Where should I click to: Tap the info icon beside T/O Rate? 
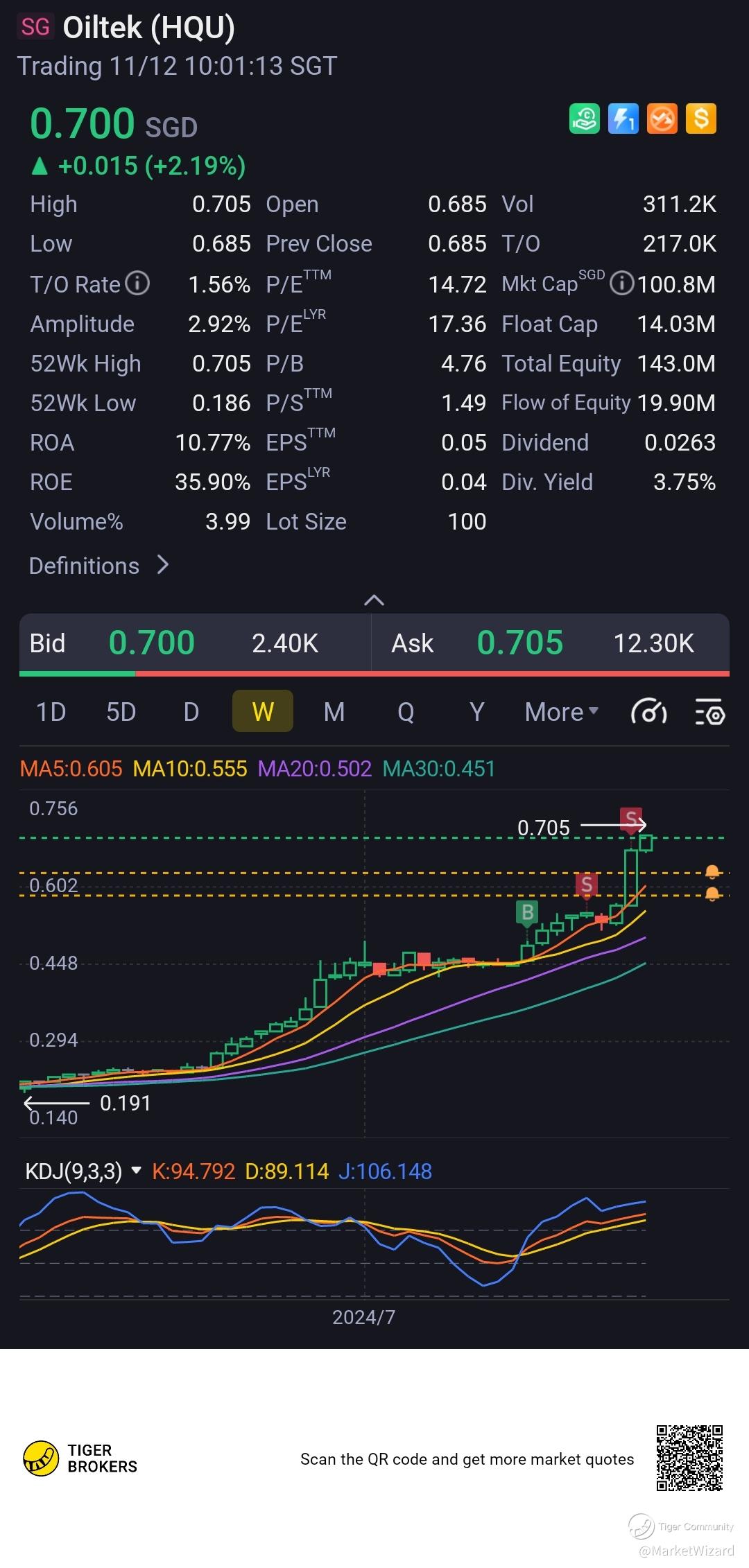(x=138, y=284)
